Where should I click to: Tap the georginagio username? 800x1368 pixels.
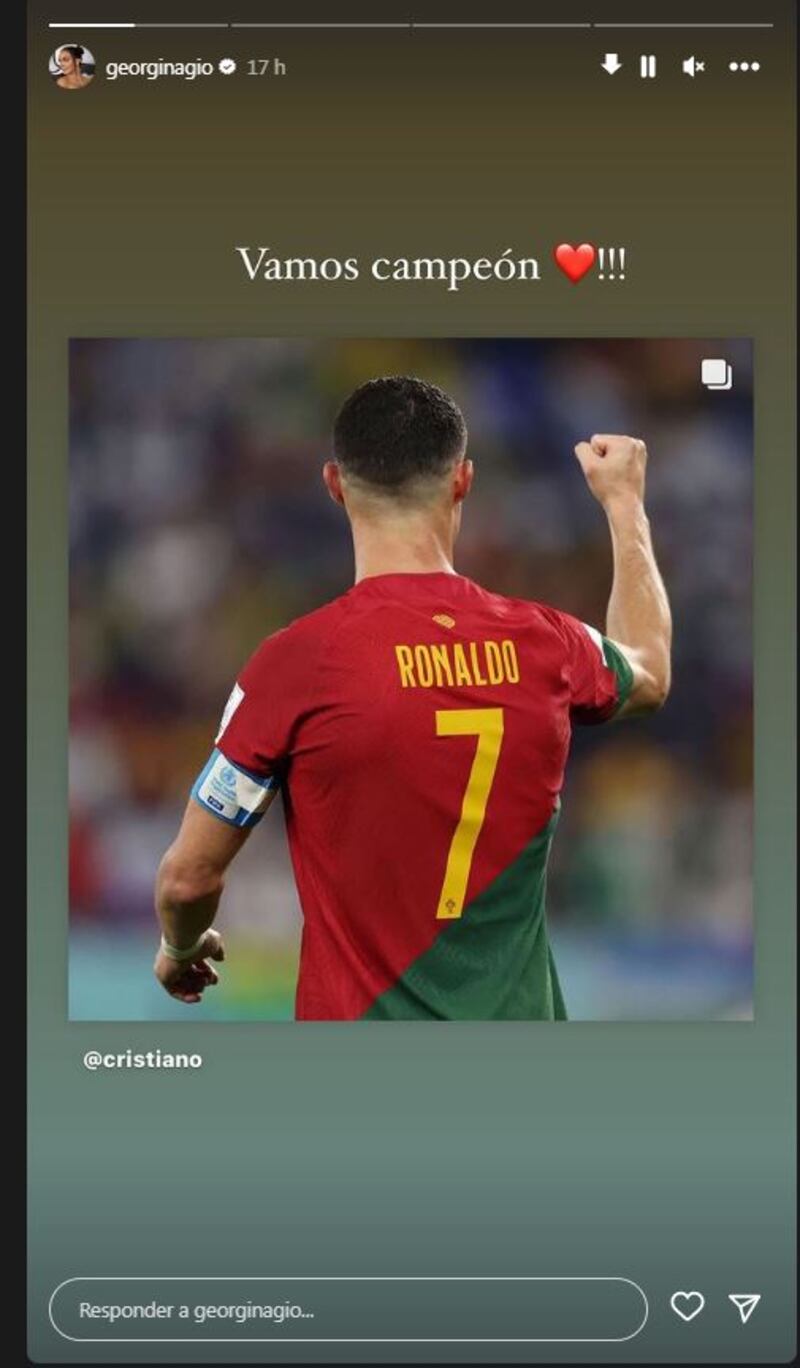click(159, 67)
